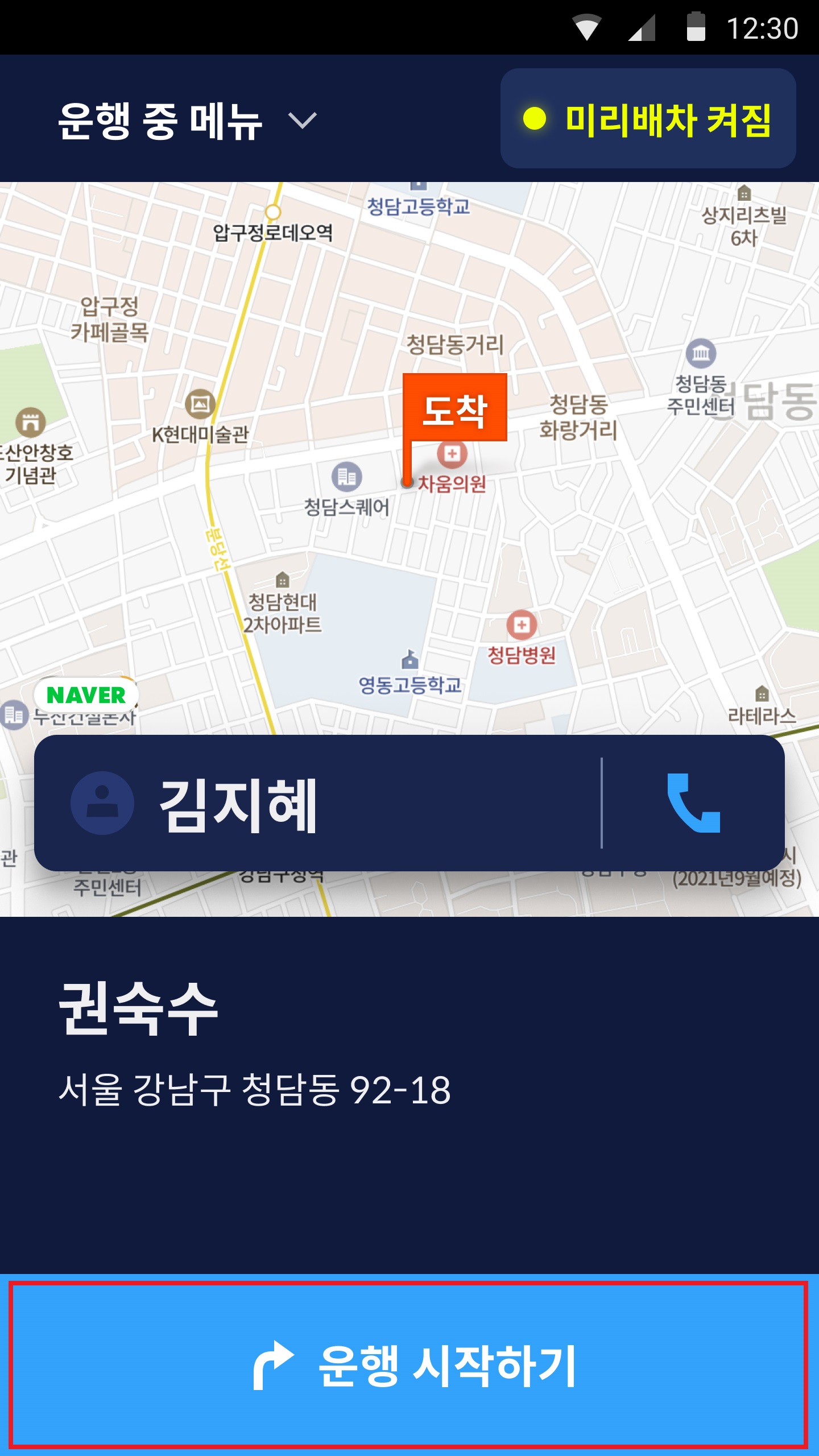This screenshot has width=819, height=1456.
Task: Tap the 운행 시작하기 button
Action: click(408, 1365)
